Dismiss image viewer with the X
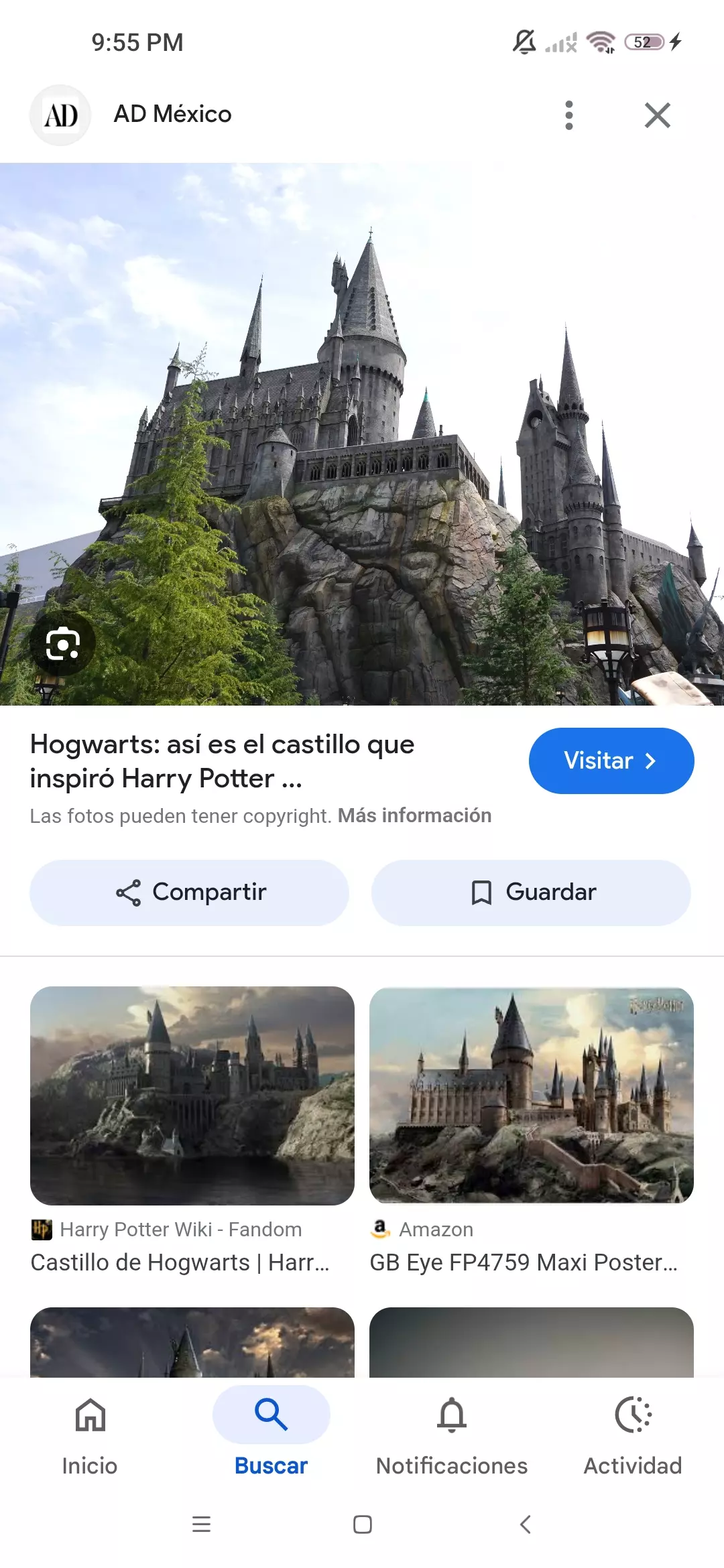The image size is (724, 1568). [658, 115]
